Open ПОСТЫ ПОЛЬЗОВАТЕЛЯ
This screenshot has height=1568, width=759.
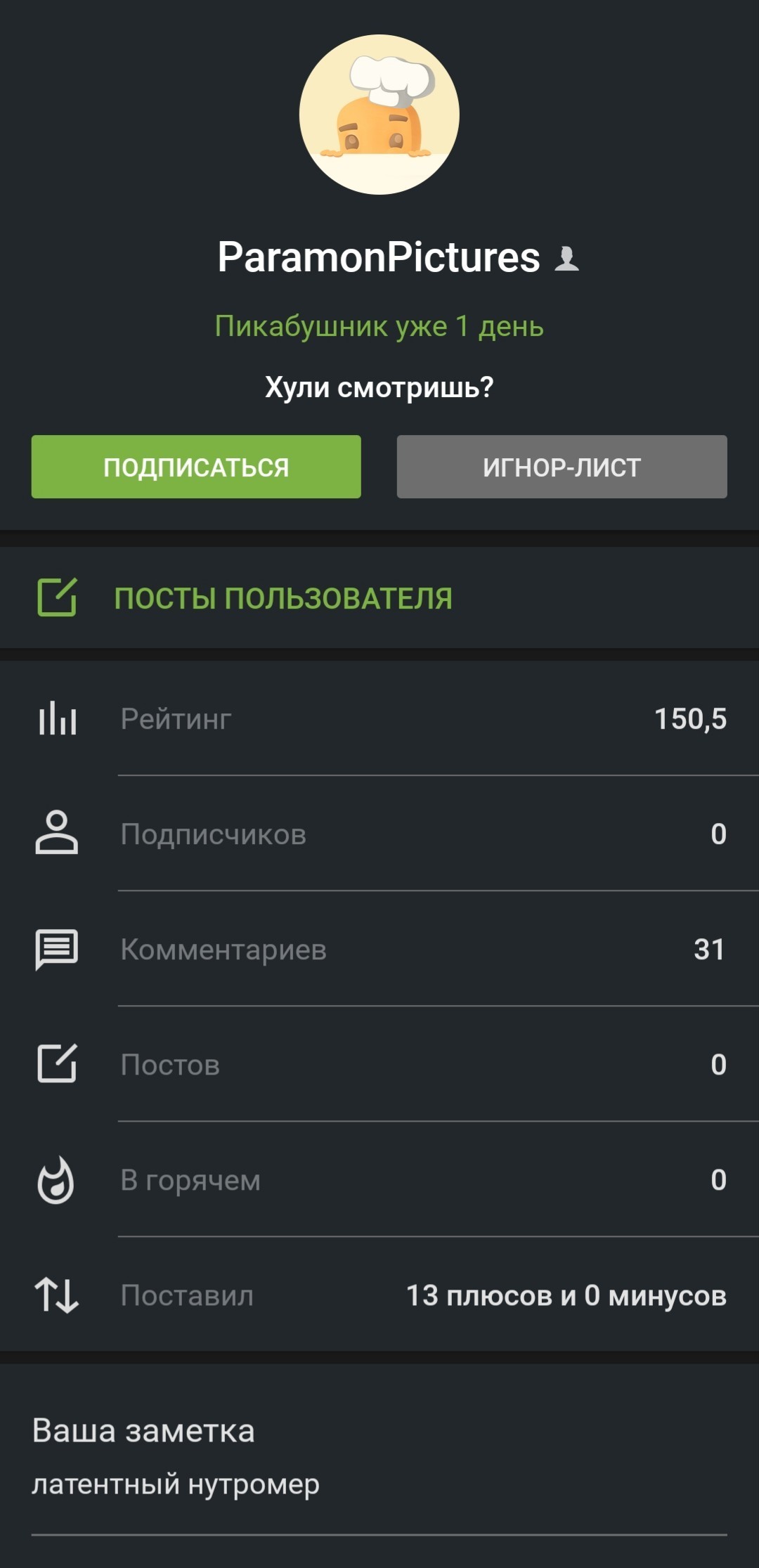(379, 598)
